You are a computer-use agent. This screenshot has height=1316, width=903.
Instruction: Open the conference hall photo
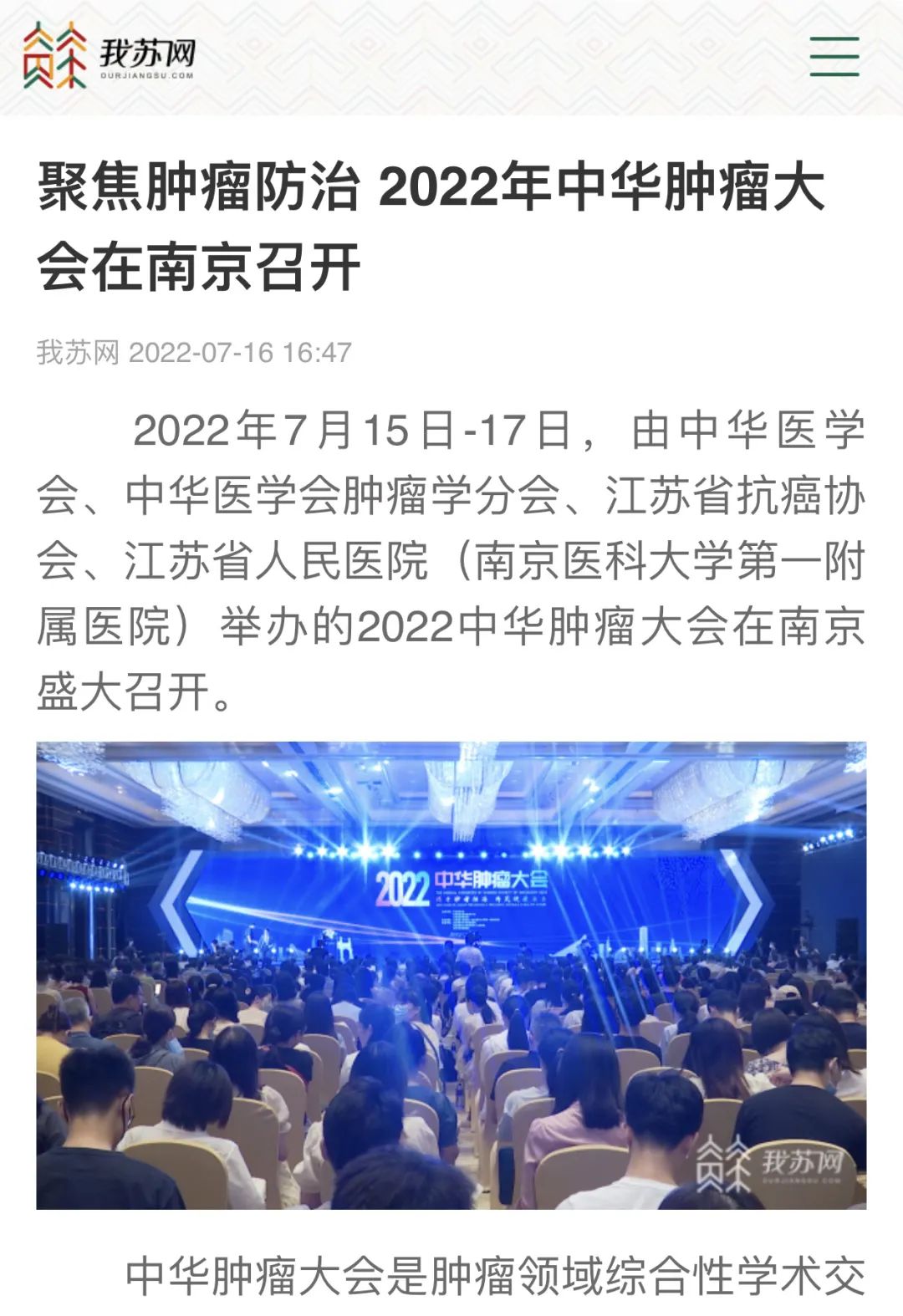451,974
